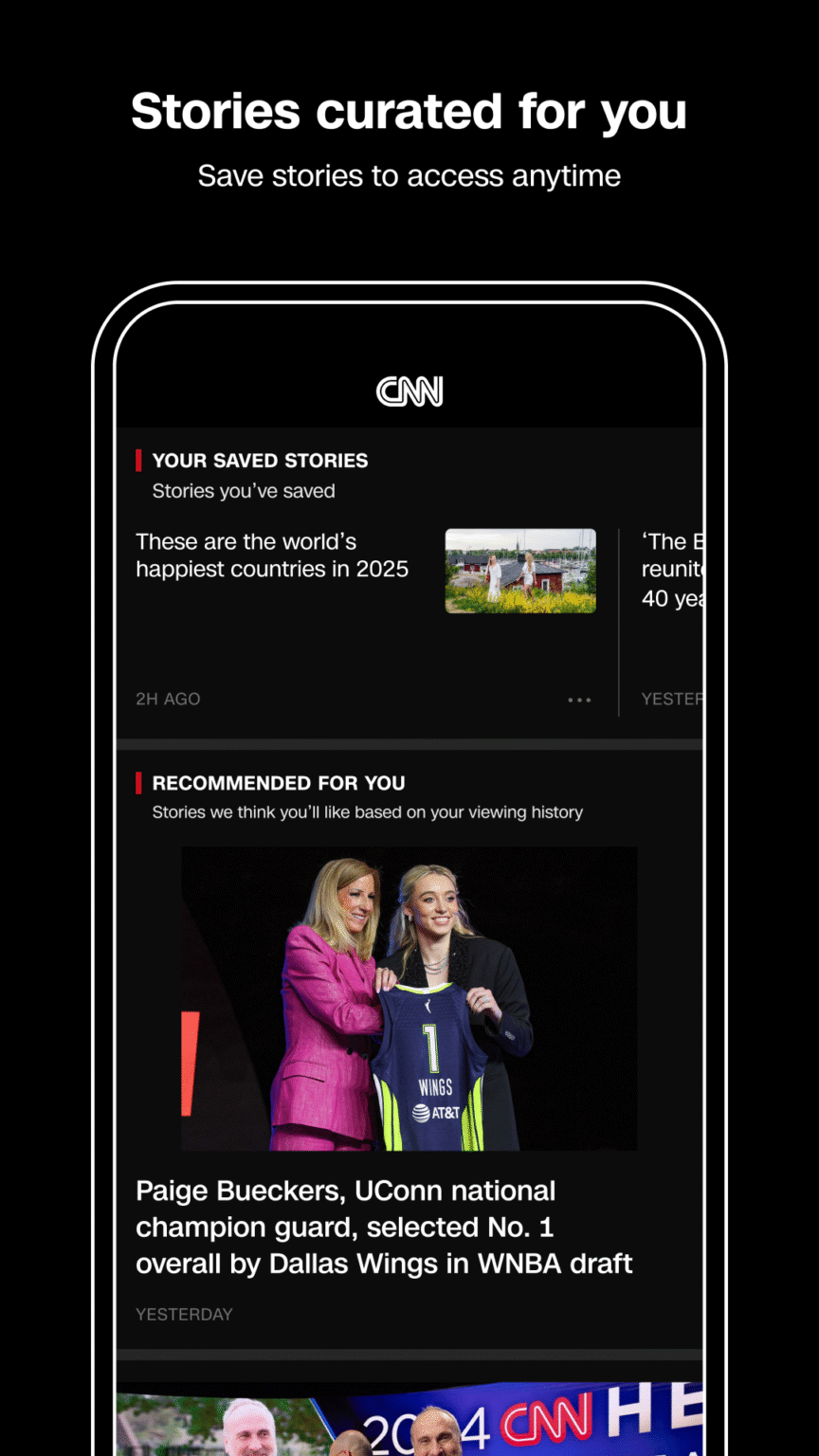
Task: Open the happiest countries 2025 story options
Action: point(579,700)
